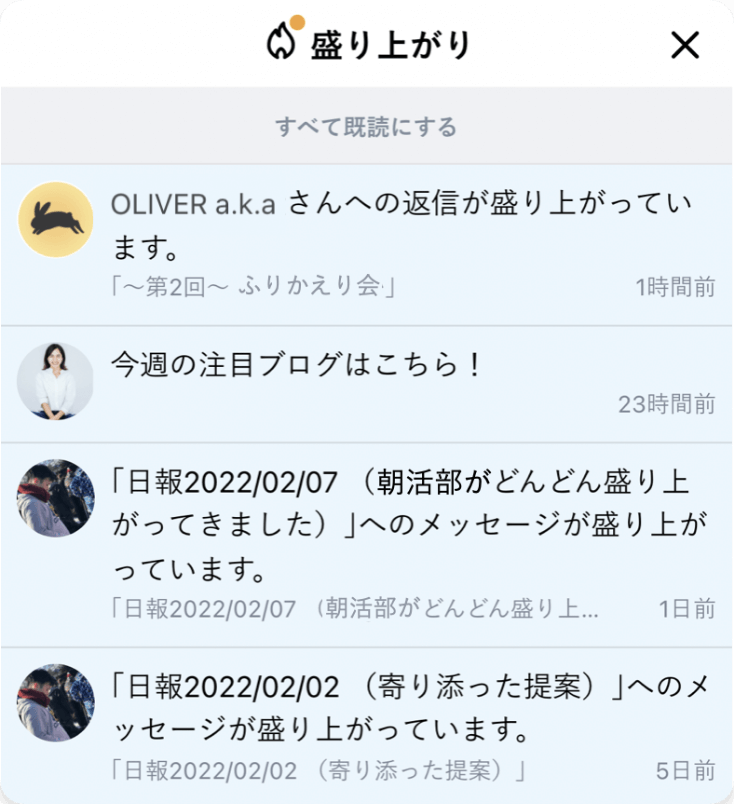Mark all notifications as read with すべて既読にする
This screenshot has height=804, width=734.
(x=366, y=126)
